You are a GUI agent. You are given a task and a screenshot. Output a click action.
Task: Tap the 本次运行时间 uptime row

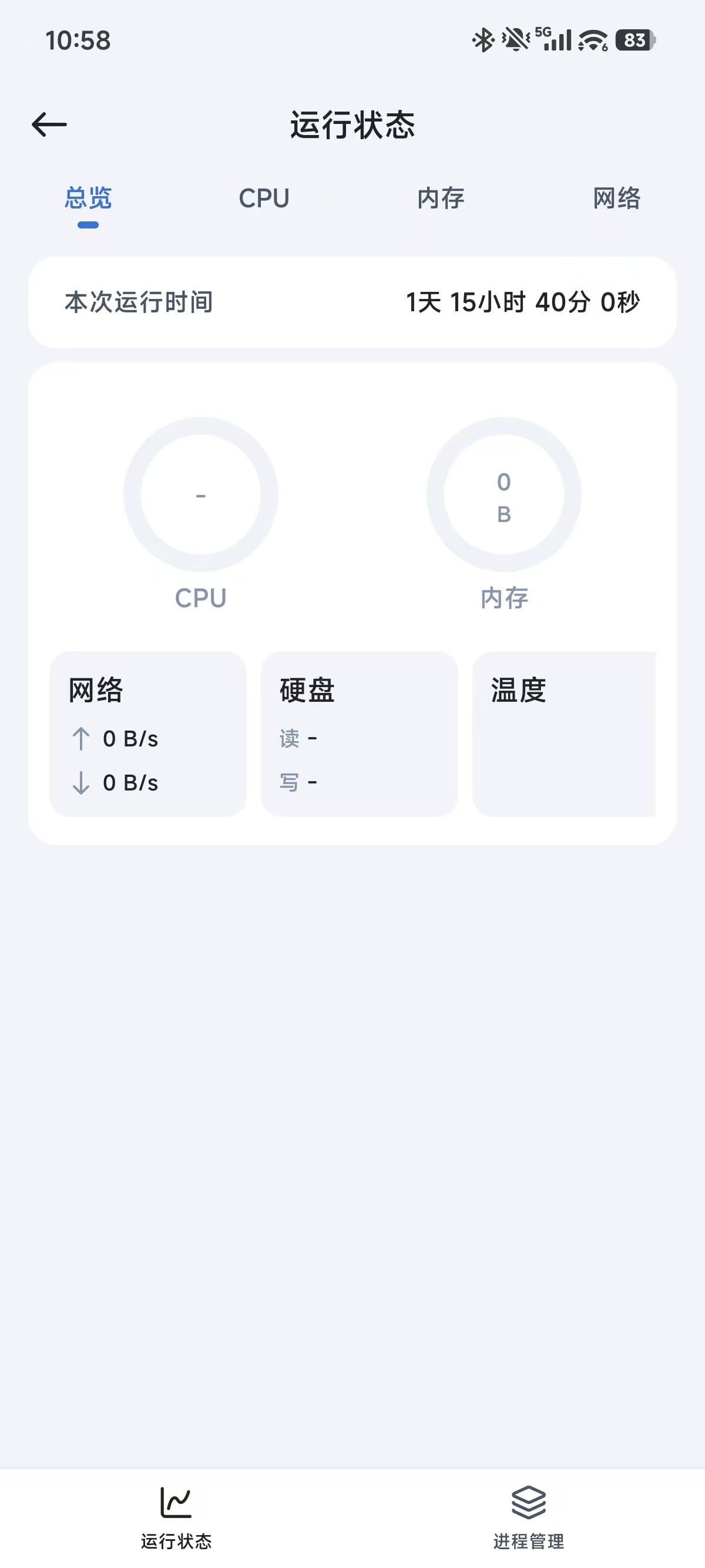(352, 302)
